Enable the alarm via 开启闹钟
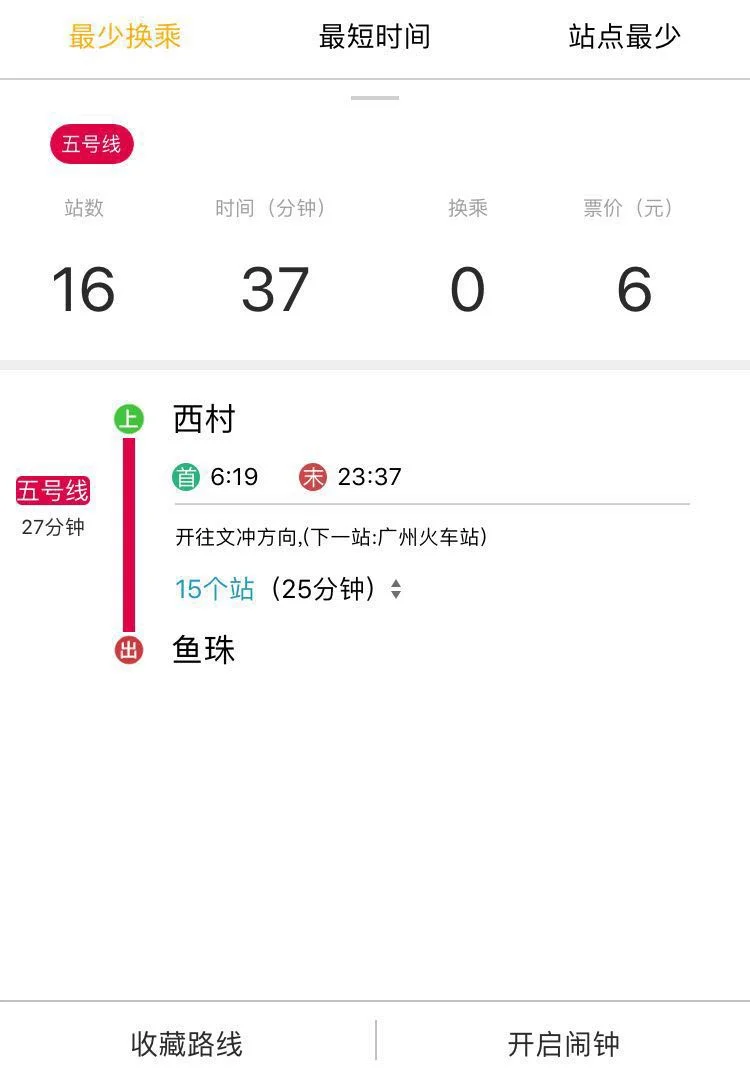Viewport: 750px width, 1090px height. pos(562,1043)
